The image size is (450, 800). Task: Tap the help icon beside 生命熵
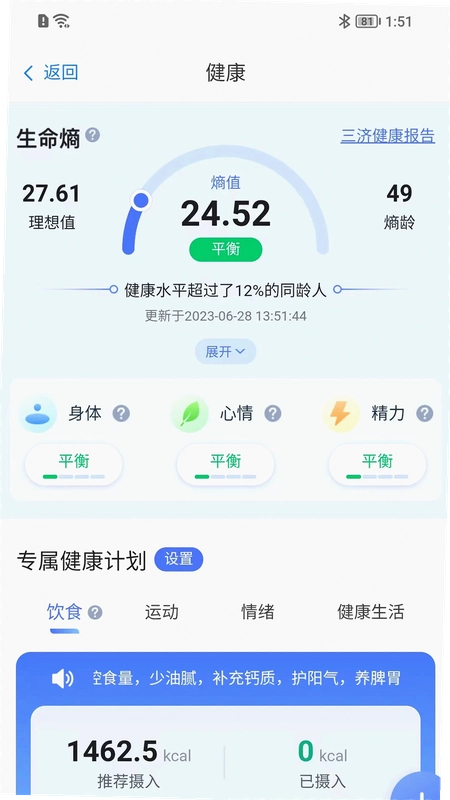(x=92, y=135)
